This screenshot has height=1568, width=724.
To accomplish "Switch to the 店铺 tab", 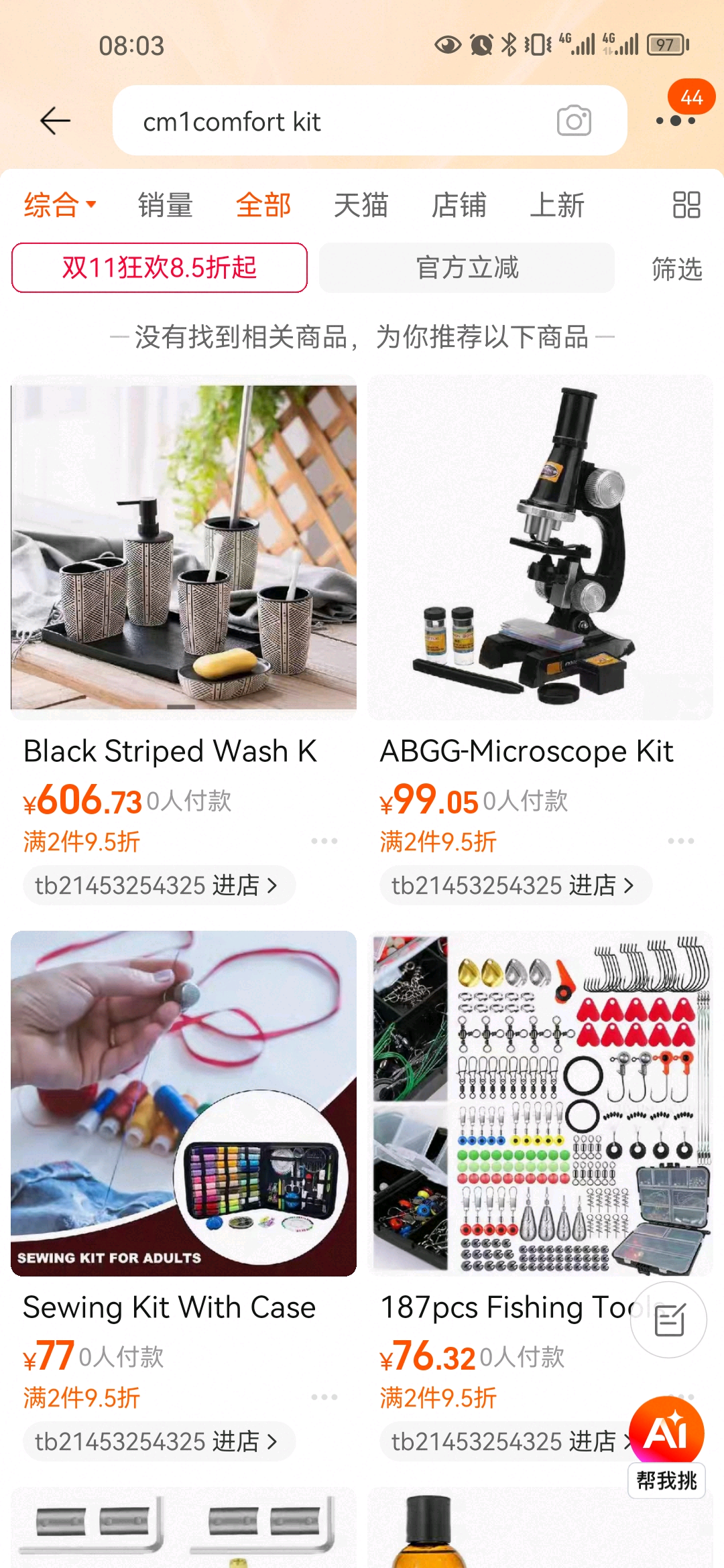I will coord(459,205).
